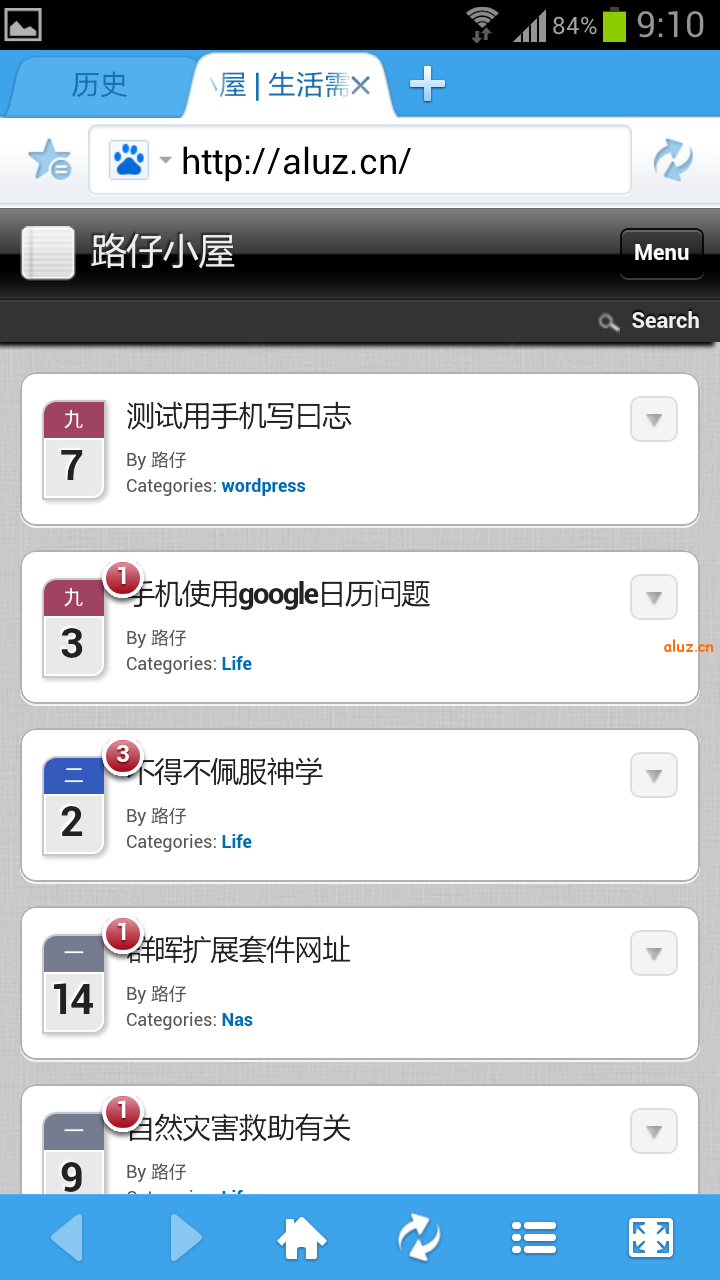This screenshot has height=1280, width=720.
Task: Open the site Menu button
Action: tap(661, 252)
